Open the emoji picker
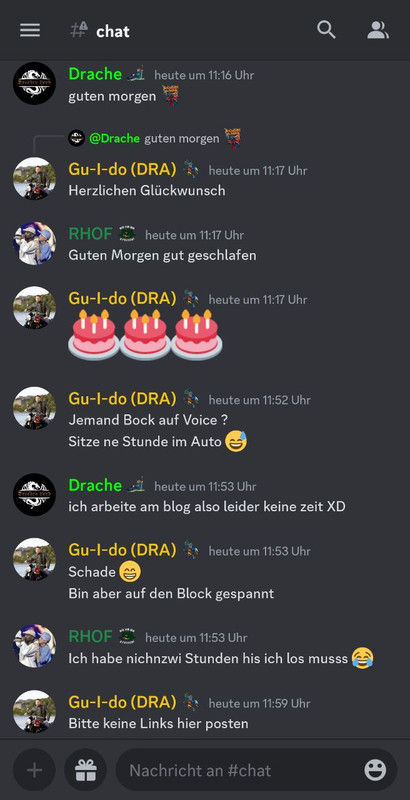Image resolution: width=410 pixels, height=800 pixels. 375,770
